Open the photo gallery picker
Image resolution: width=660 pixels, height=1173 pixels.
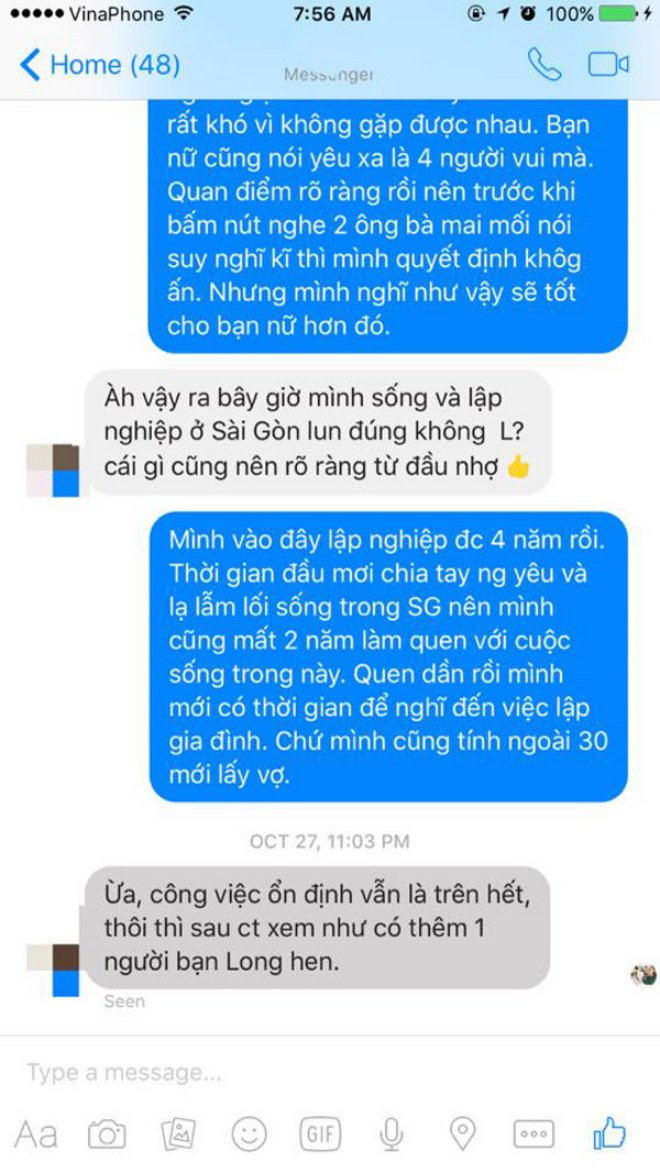[178, 1134]
